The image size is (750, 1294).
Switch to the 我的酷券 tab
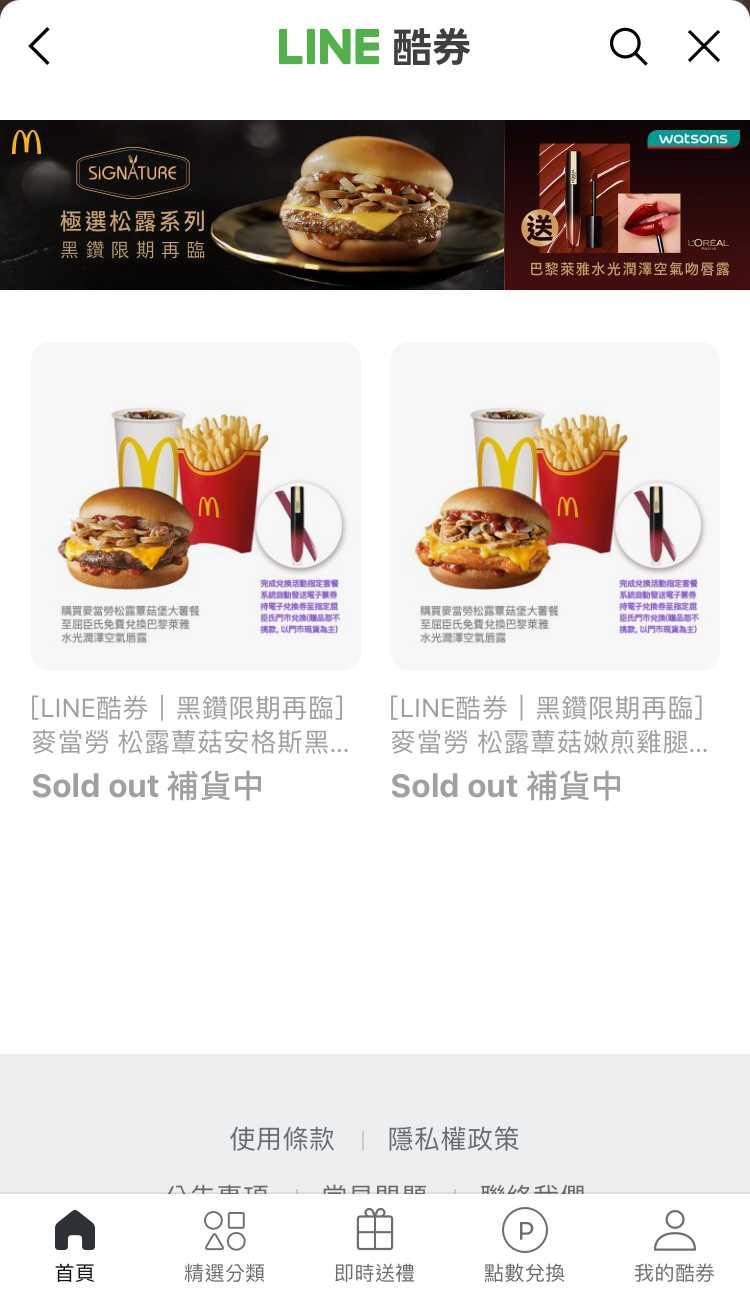675,1245
